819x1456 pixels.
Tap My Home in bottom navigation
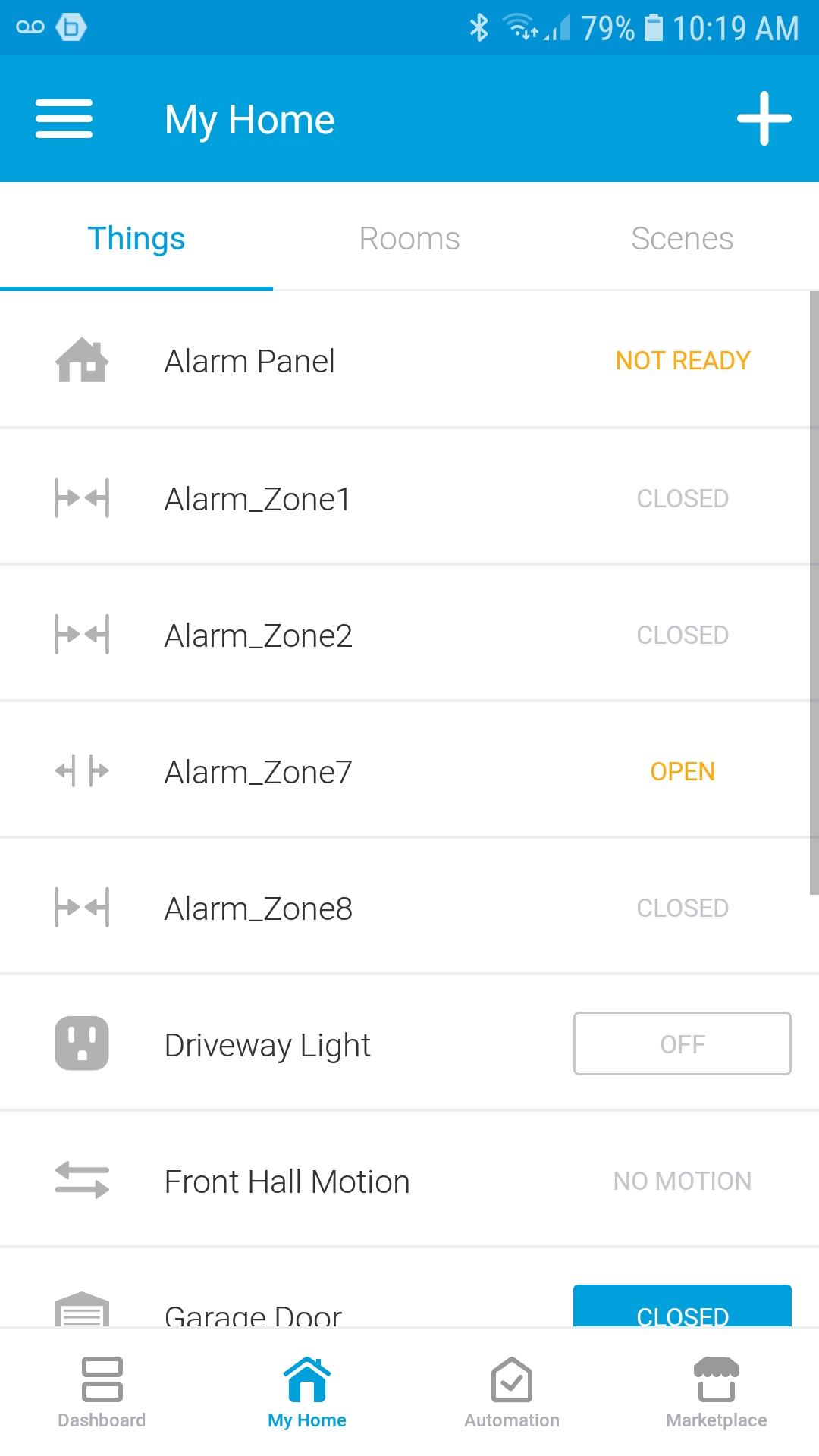click(307, 1392)
